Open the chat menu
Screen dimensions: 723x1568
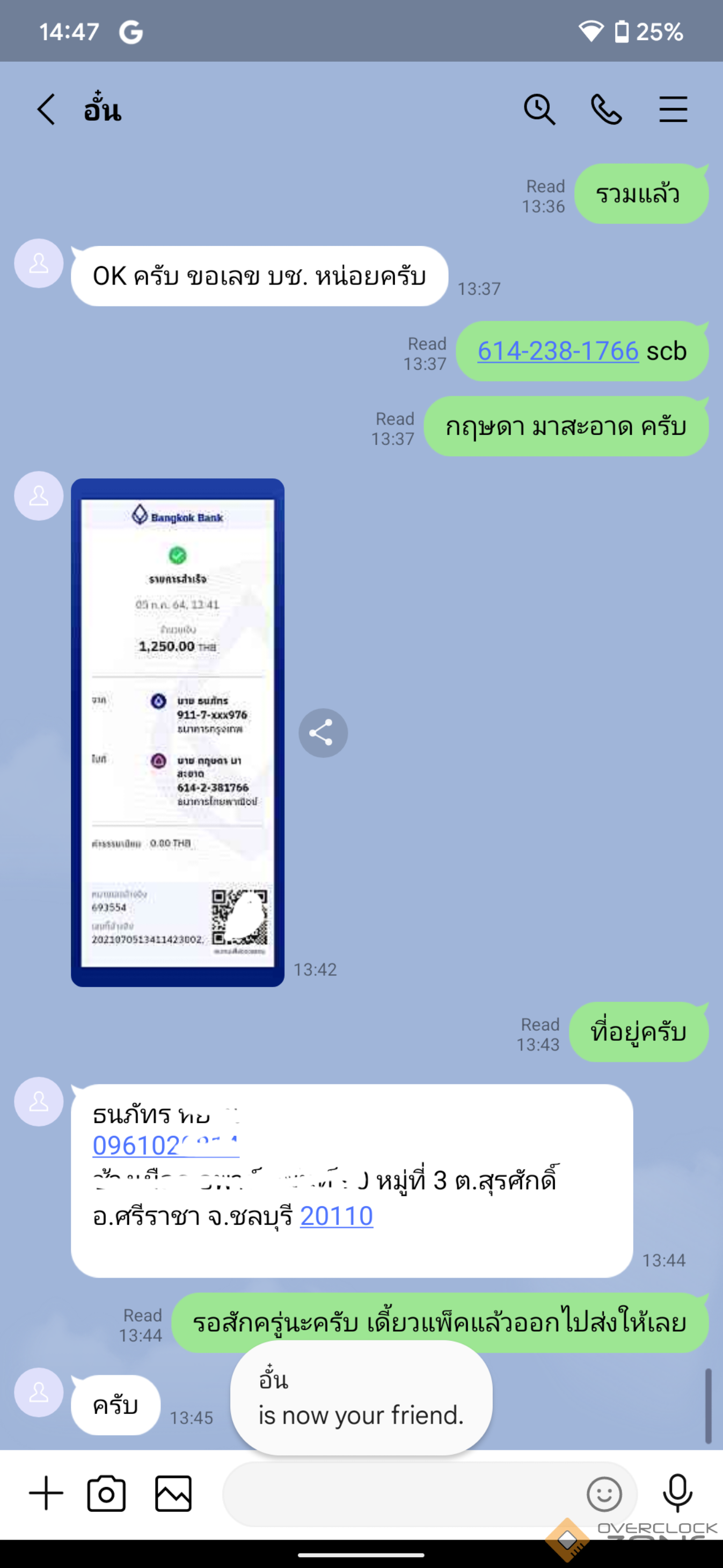coord(673,110)
